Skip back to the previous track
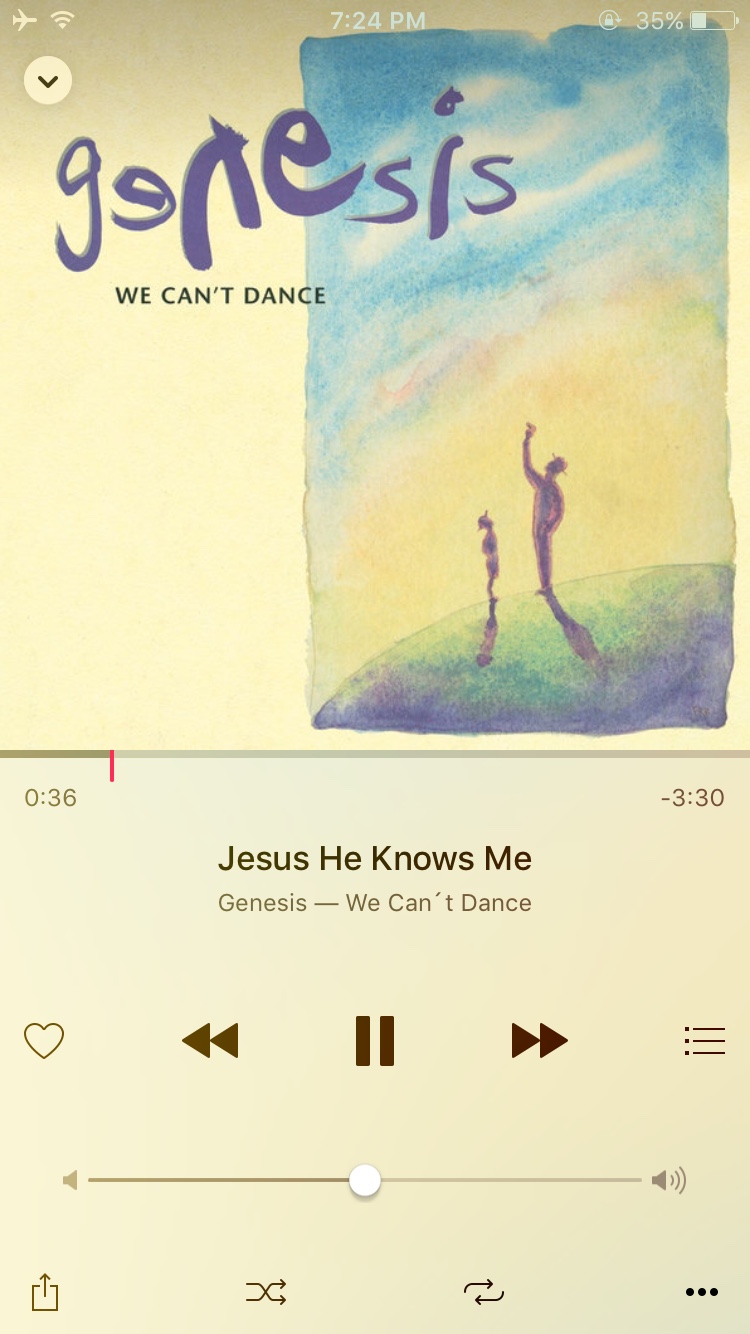This screenshot has height=1334, width=750. [210, 1041]
